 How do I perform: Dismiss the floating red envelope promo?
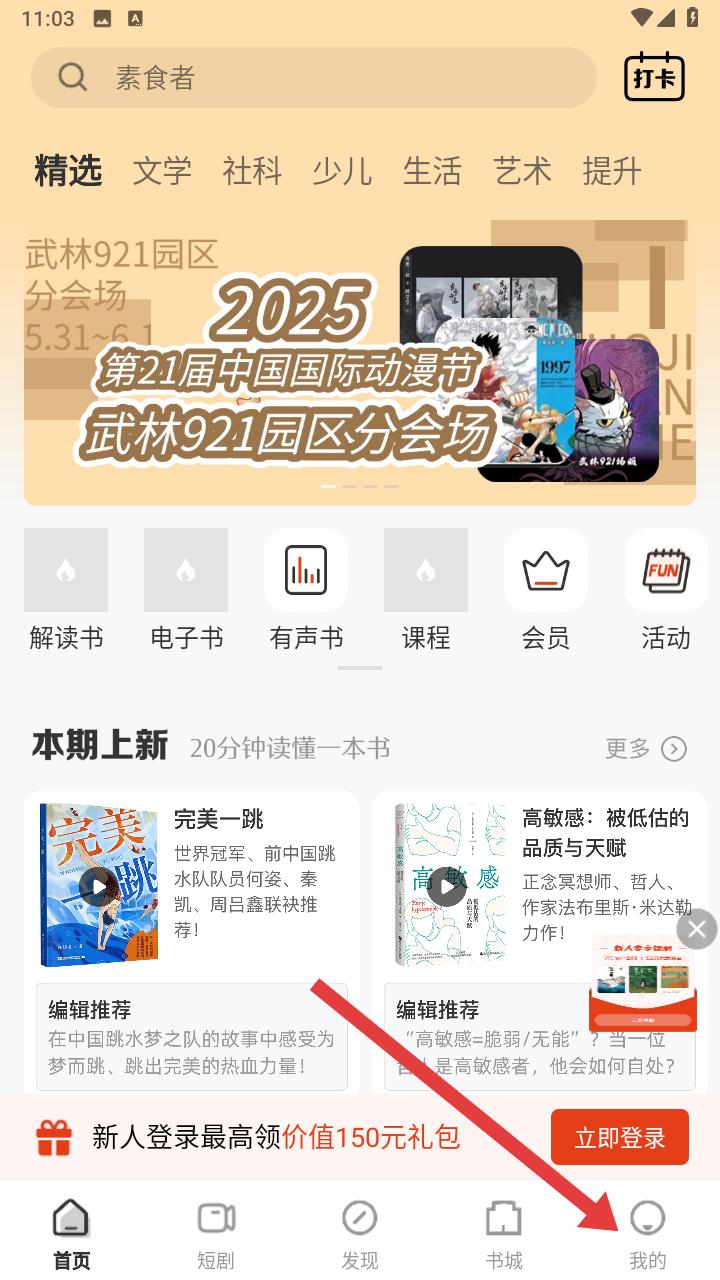click(697, 930)
